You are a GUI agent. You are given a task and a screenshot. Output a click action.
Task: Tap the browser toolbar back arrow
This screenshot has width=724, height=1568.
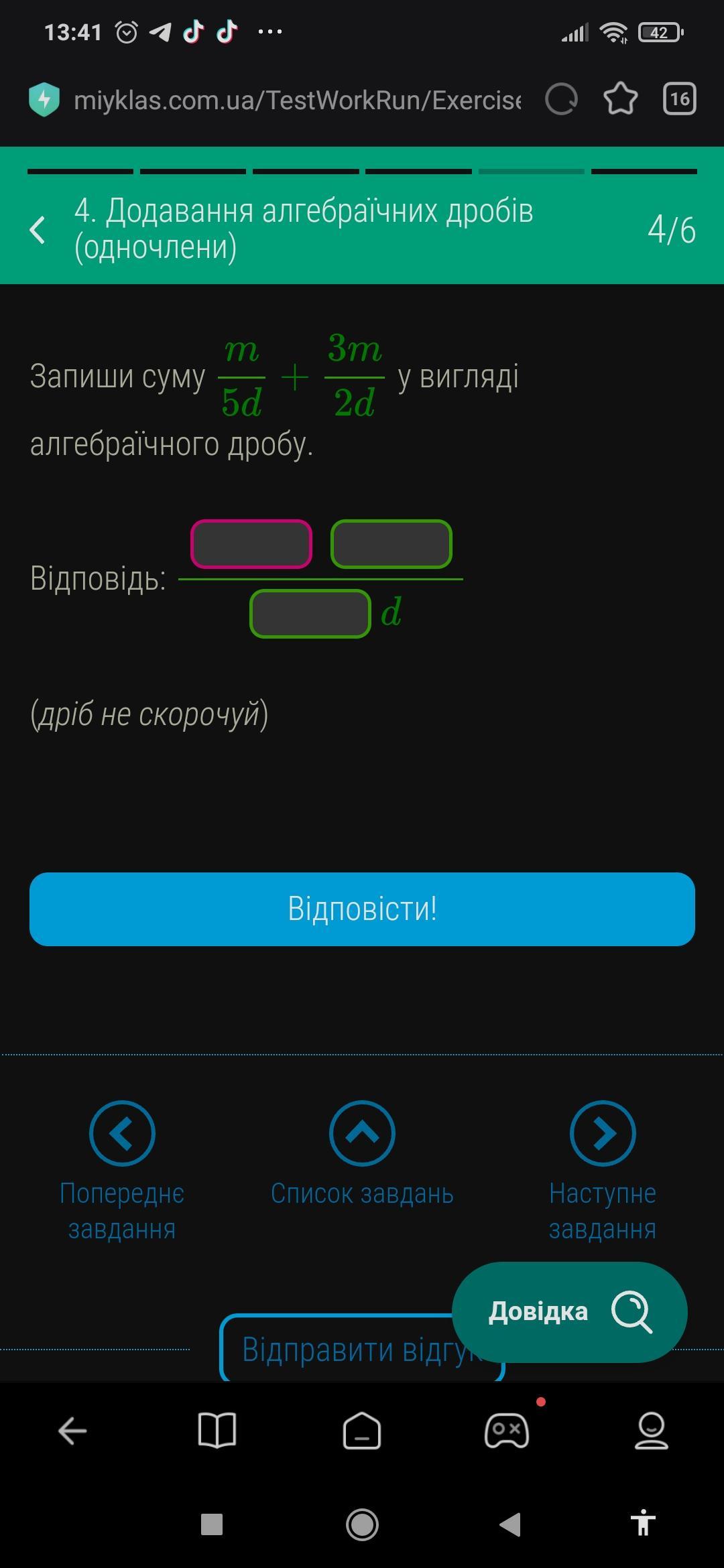pos(72,1431)
